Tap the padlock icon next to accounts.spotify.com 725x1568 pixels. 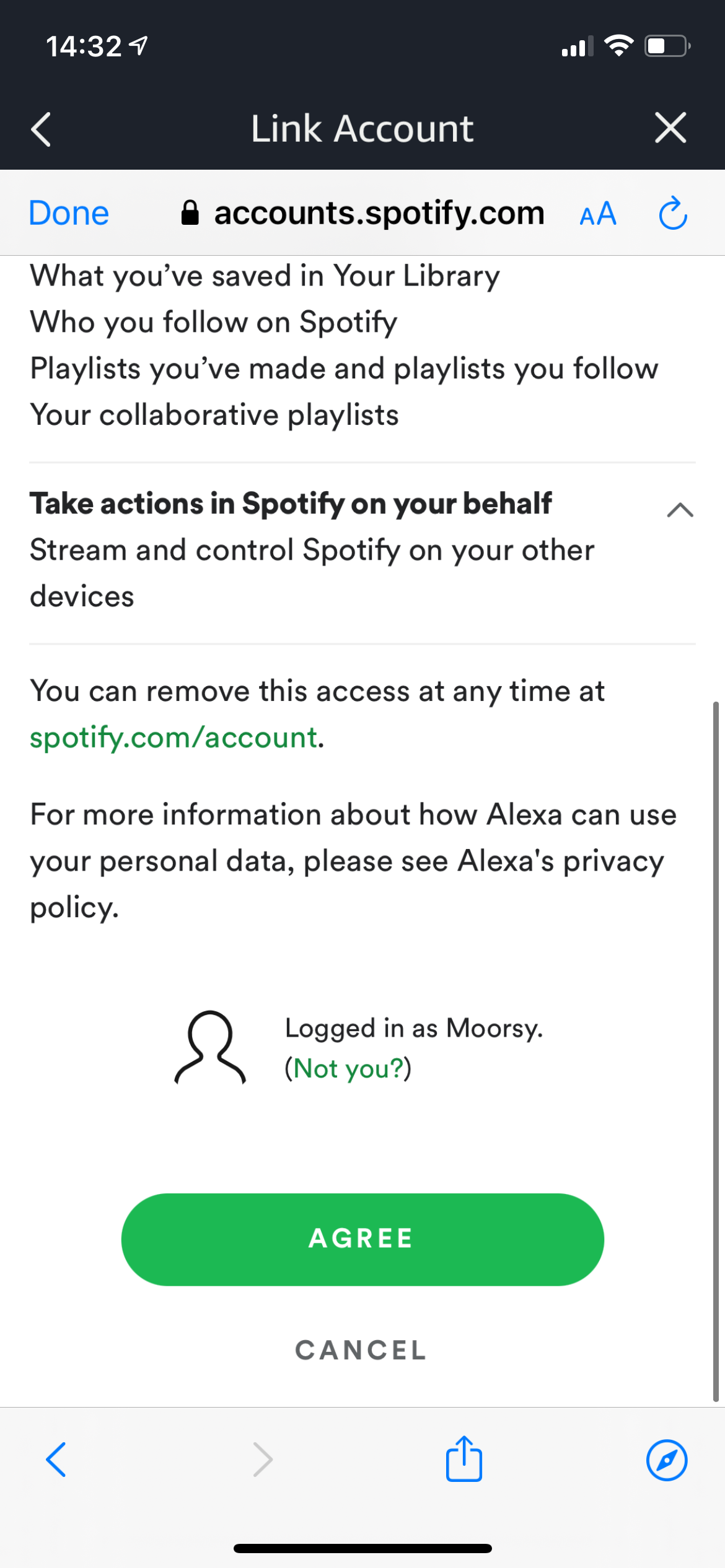coord(191,212)
